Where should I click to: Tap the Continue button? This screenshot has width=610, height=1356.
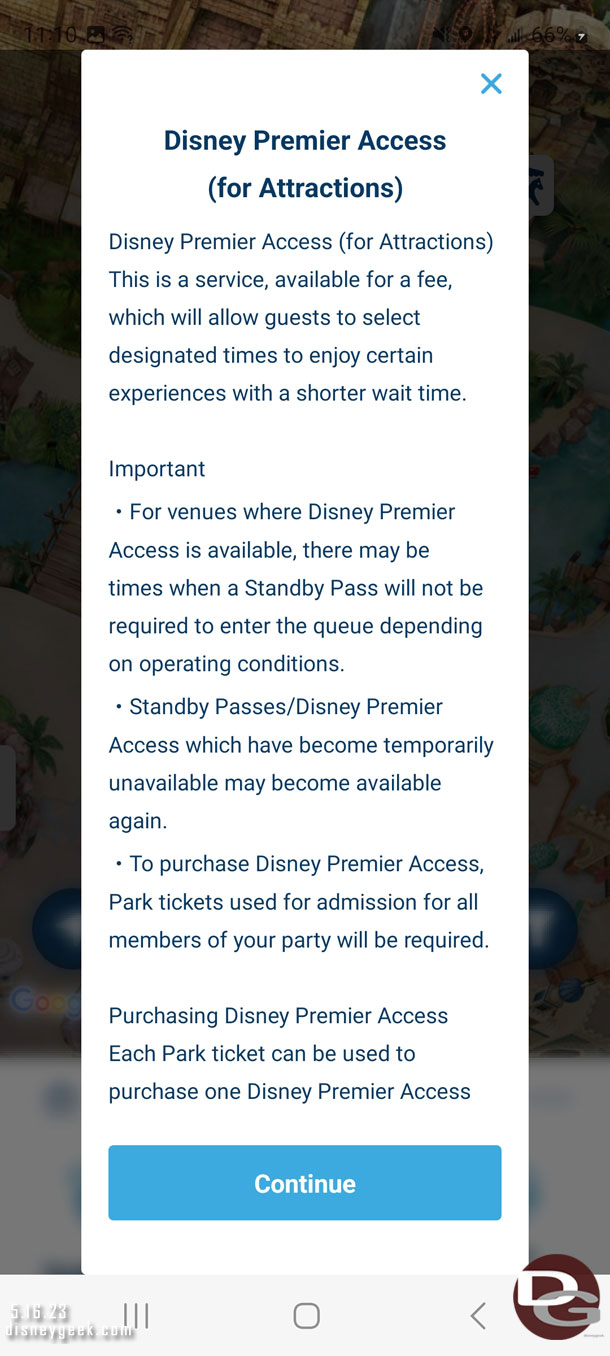pyautogui.click(x=304, y=1183)
